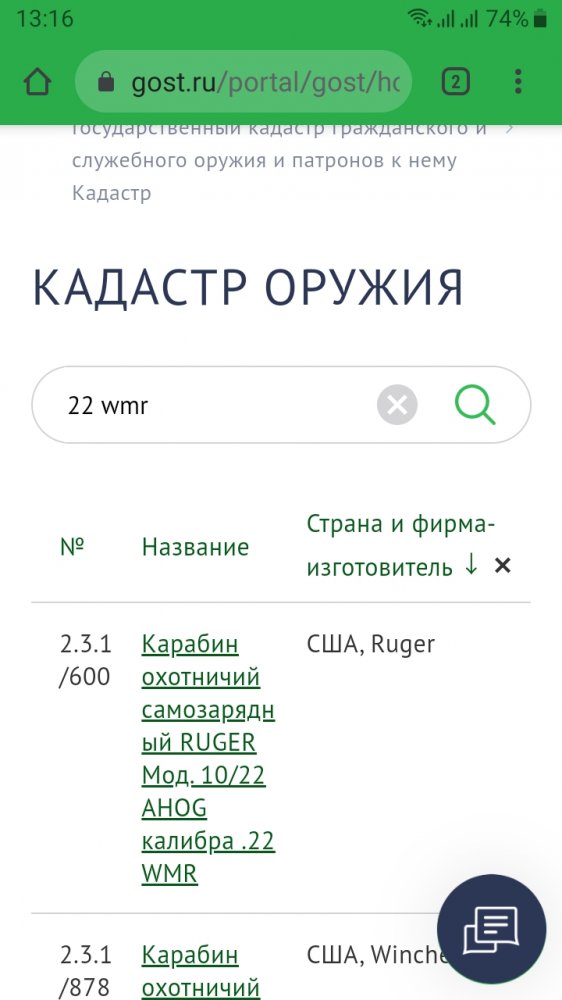Go to the browser home page
The image size is (562, 1000).
pos(37,82)
